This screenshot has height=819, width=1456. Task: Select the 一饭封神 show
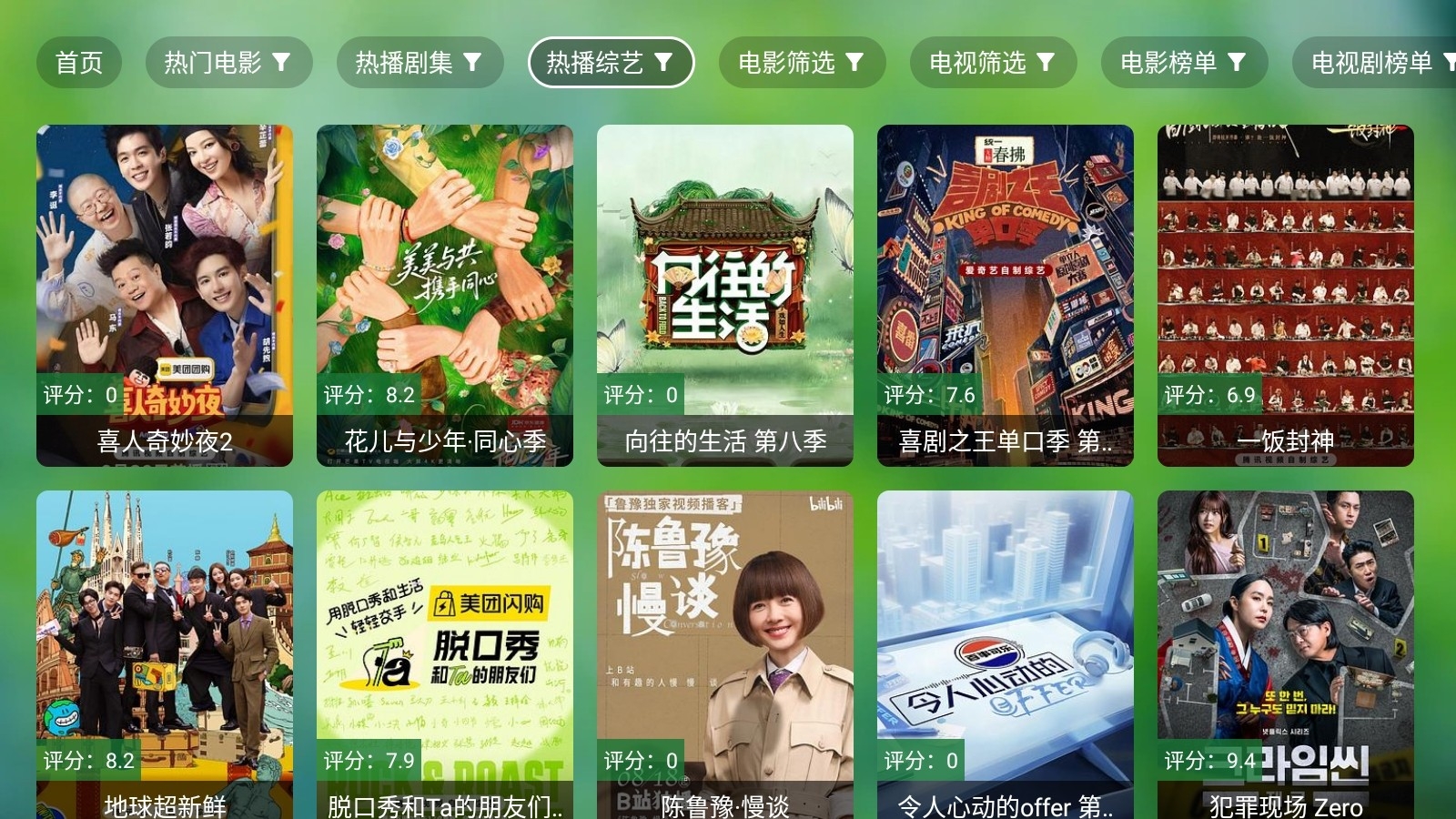(1286, 295)
